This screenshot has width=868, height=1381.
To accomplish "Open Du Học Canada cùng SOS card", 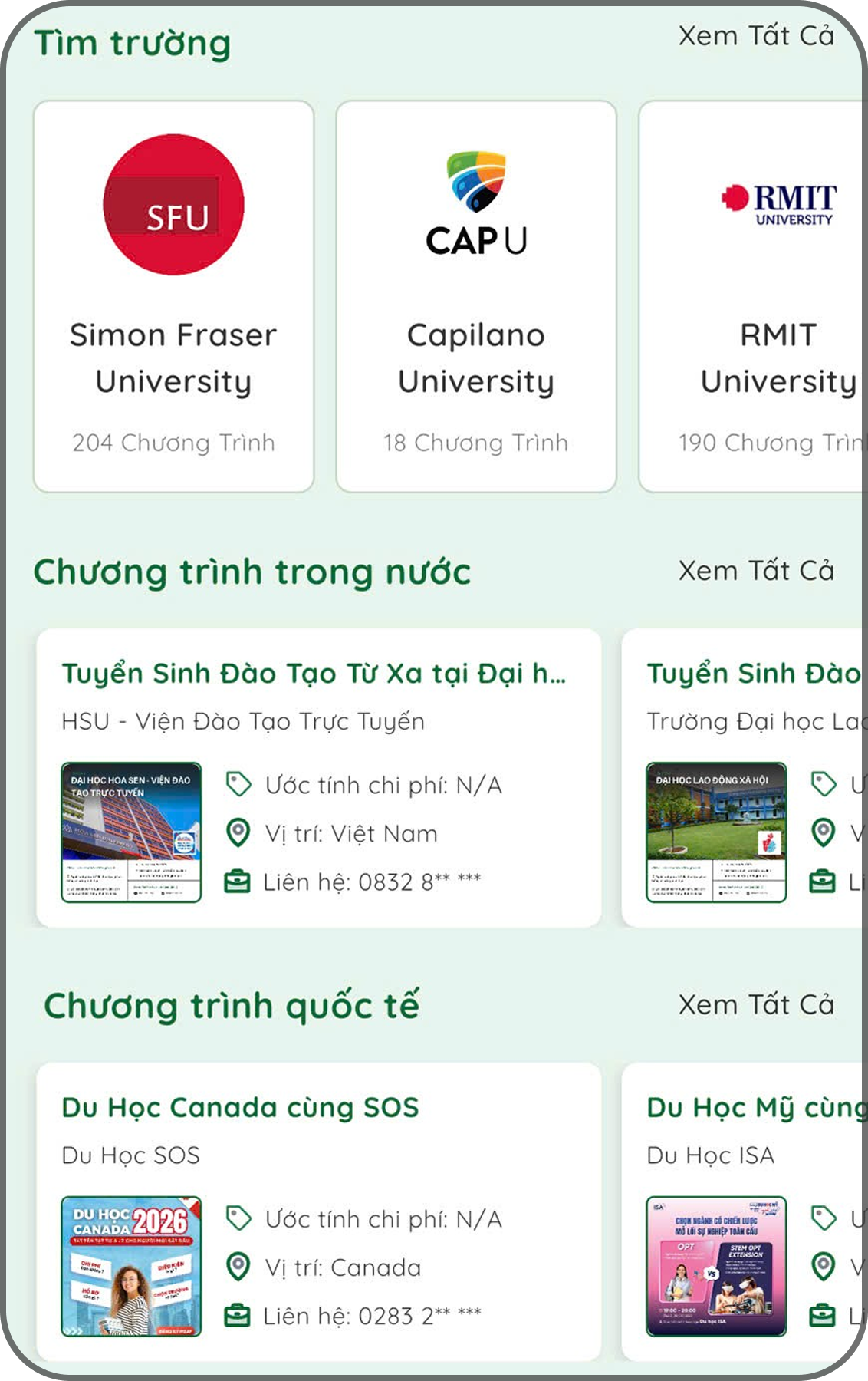I will (318, 1211).
